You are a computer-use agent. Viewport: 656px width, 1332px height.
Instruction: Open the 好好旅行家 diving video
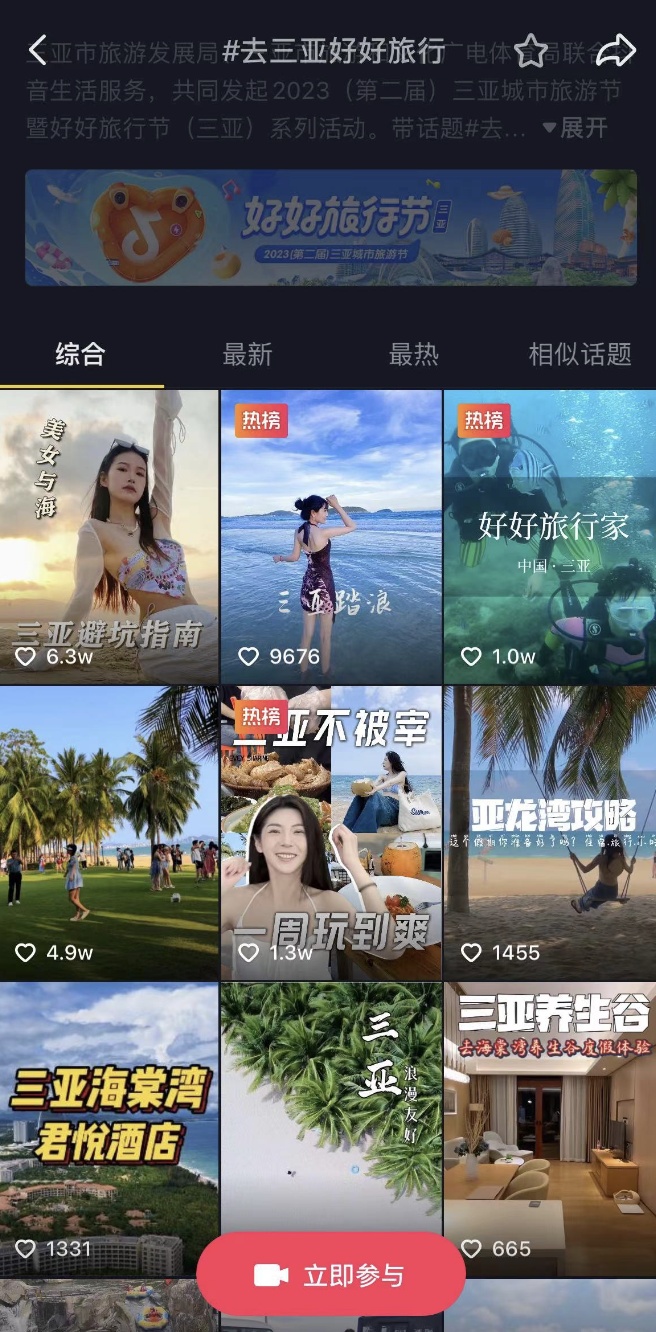coord(550,535)
